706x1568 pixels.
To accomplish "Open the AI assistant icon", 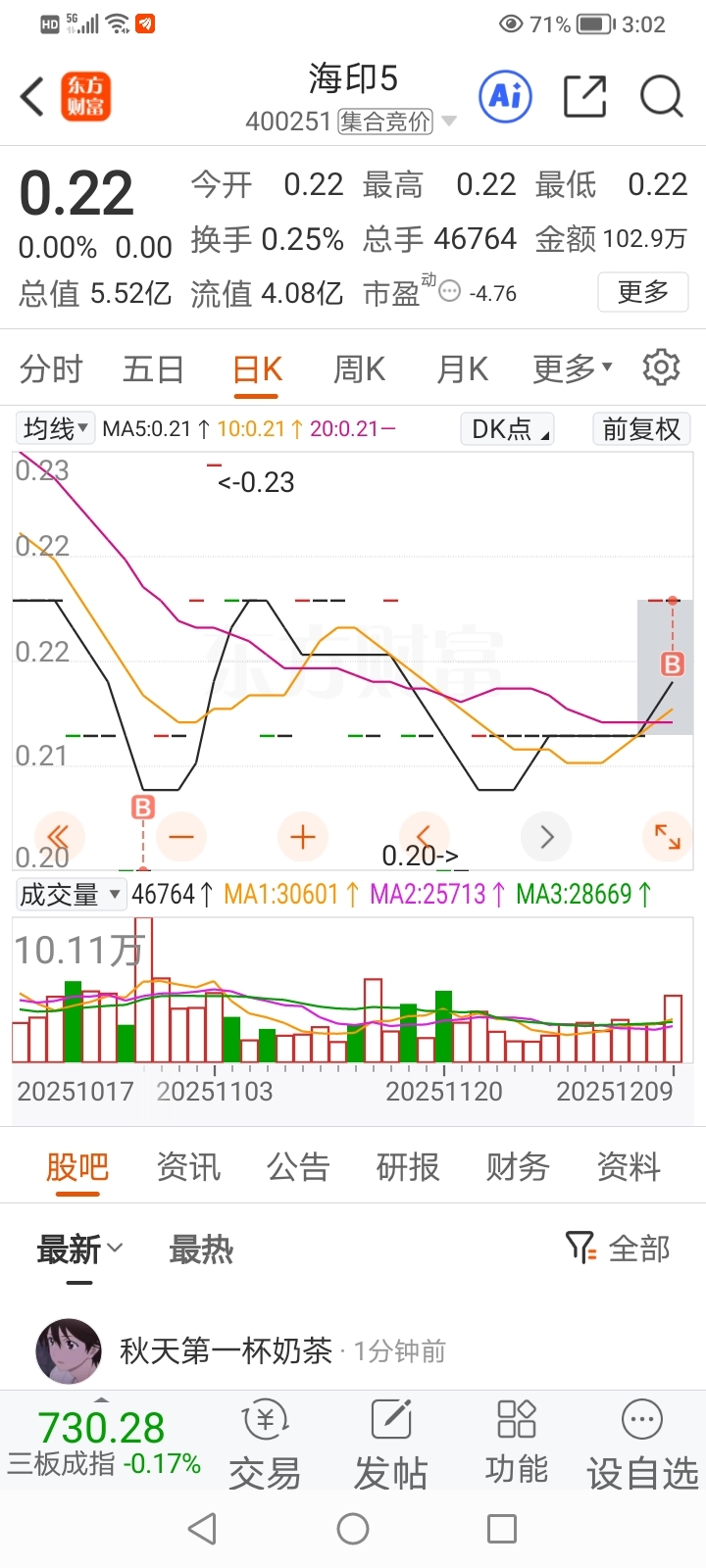I will click(x=505, y=96).
